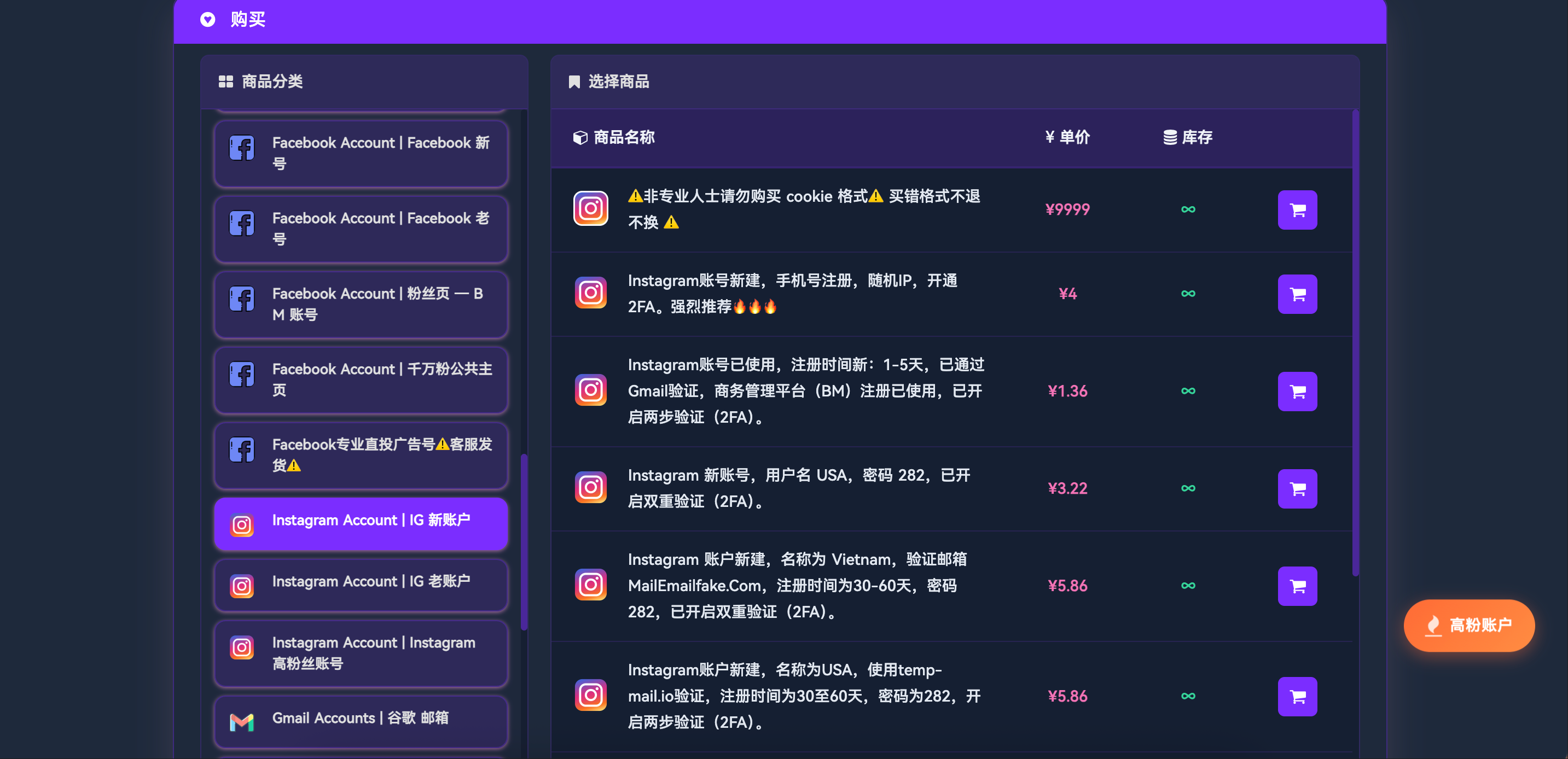Select Facebook Account | Facebook 老号 category
The image size is (1568, 759).
(x=361, y=229)
